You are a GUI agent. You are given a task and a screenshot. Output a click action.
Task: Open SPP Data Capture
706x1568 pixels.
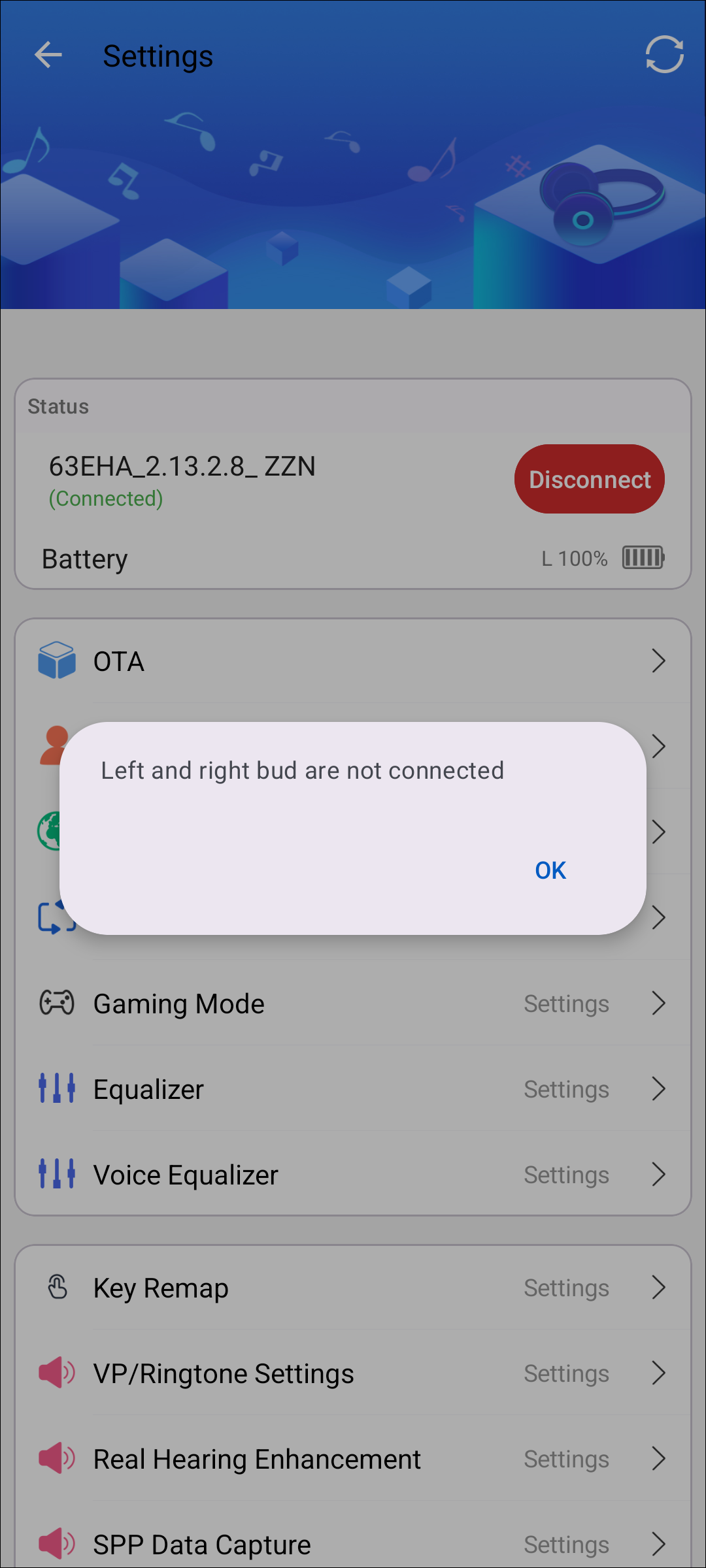tap(353, 1544)
